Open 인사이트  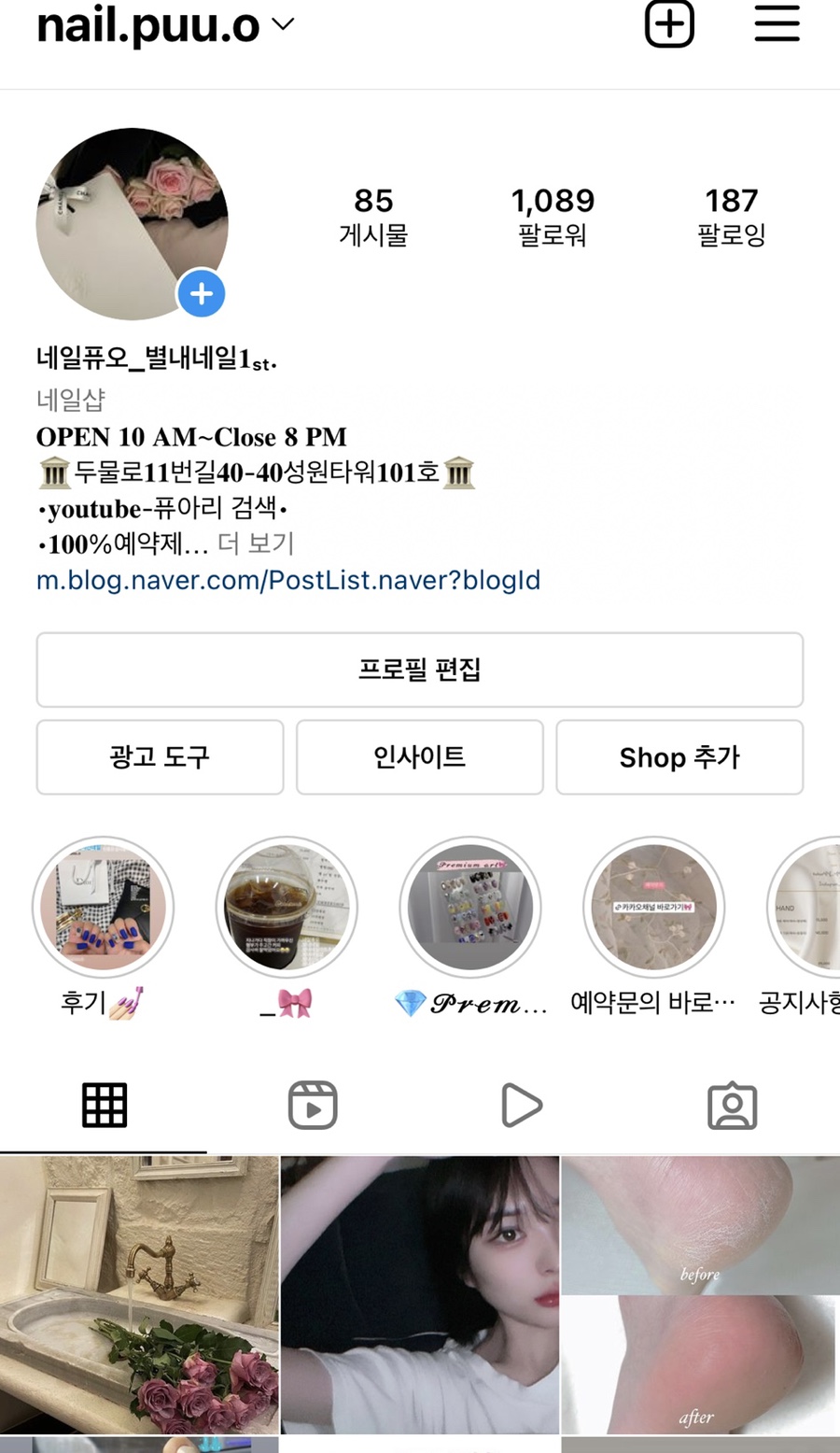pos(419,756)
